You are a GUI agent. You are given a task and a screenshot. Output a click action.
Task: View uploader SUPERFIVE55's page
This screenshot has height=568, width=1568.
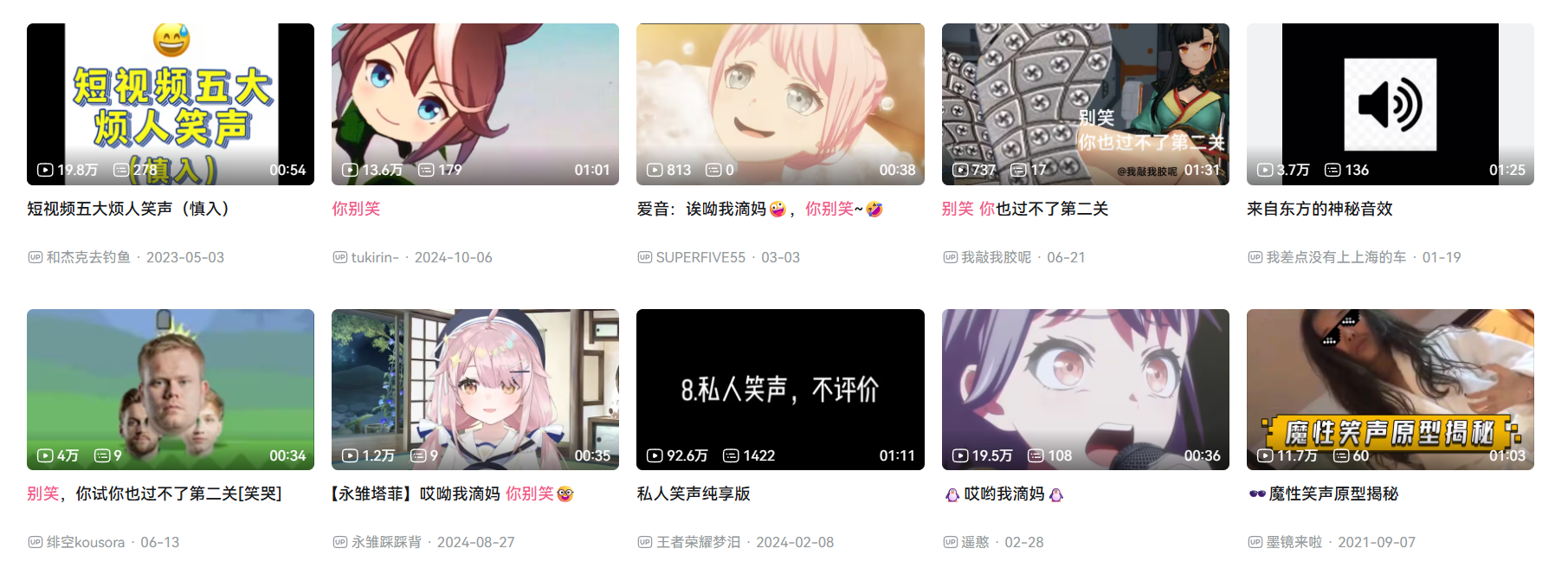(x=700, y=257)
